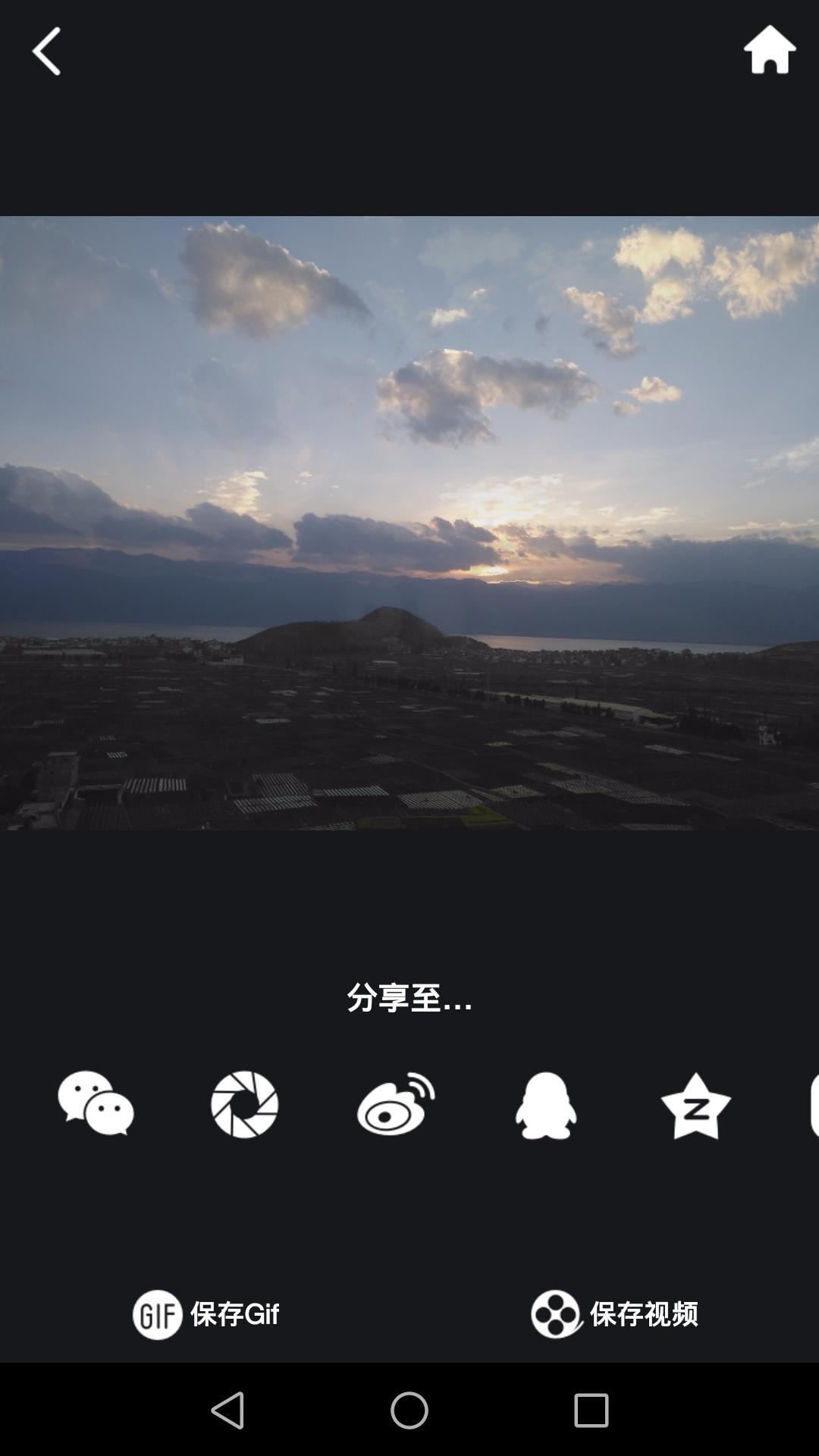Tap the 分享至 heading text

pyautogui.click(x=409, y=999)
